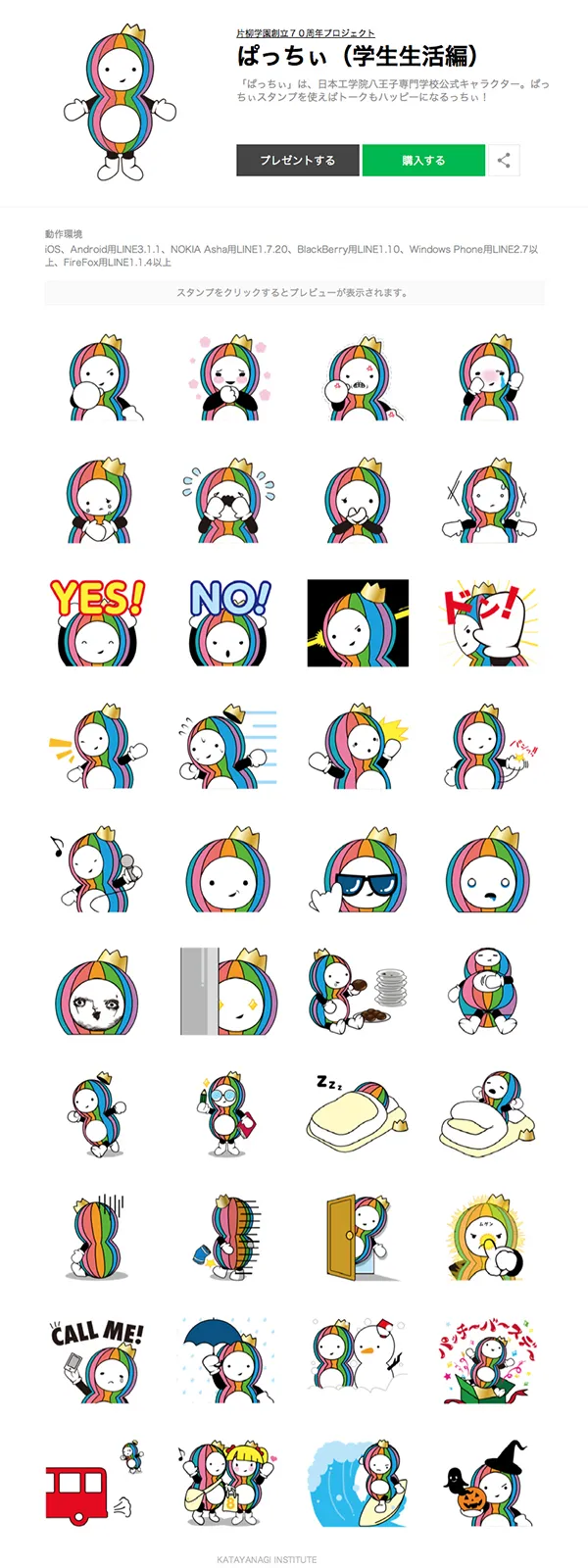Preview the red bus sticker

93,1485
